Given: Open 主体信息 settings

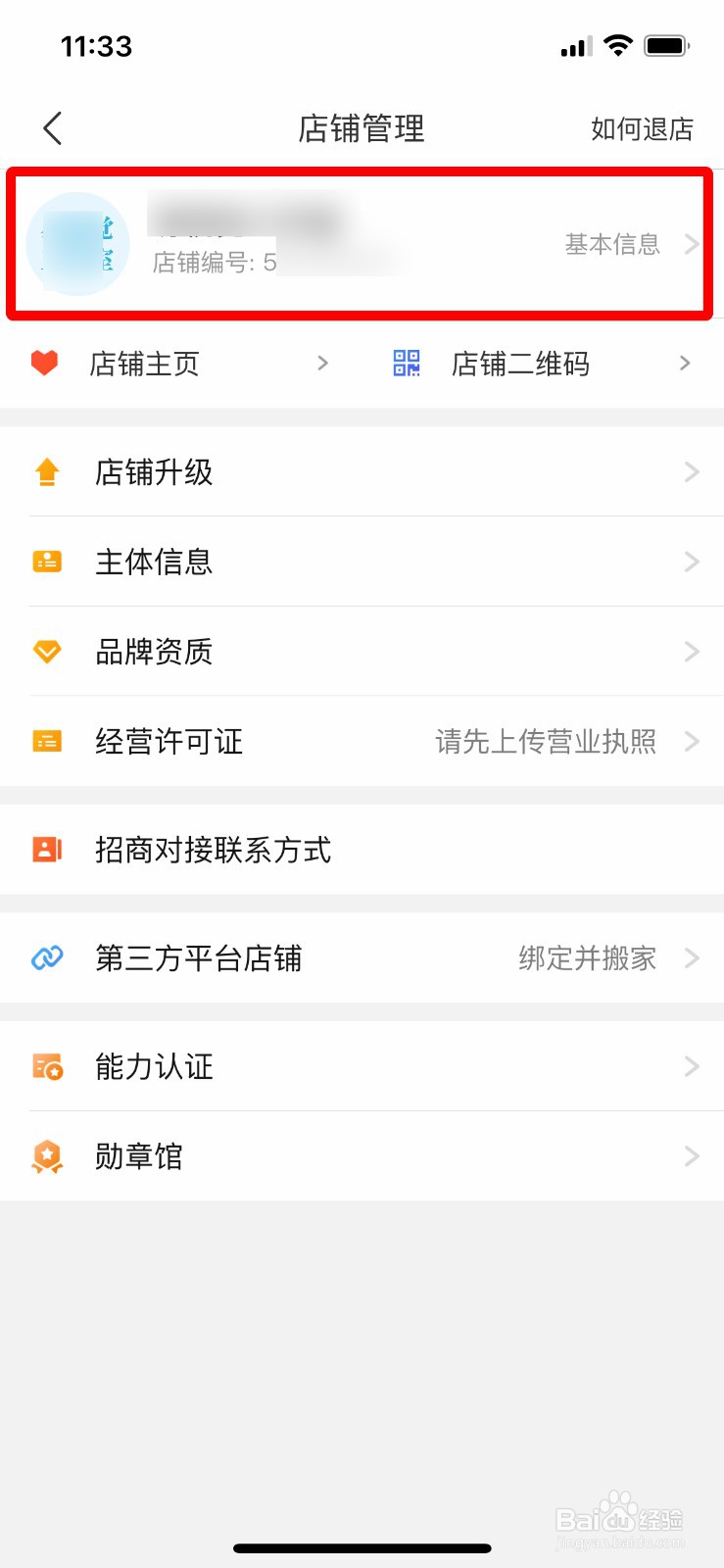Looking at the screenshot, I should click(362, 562).
